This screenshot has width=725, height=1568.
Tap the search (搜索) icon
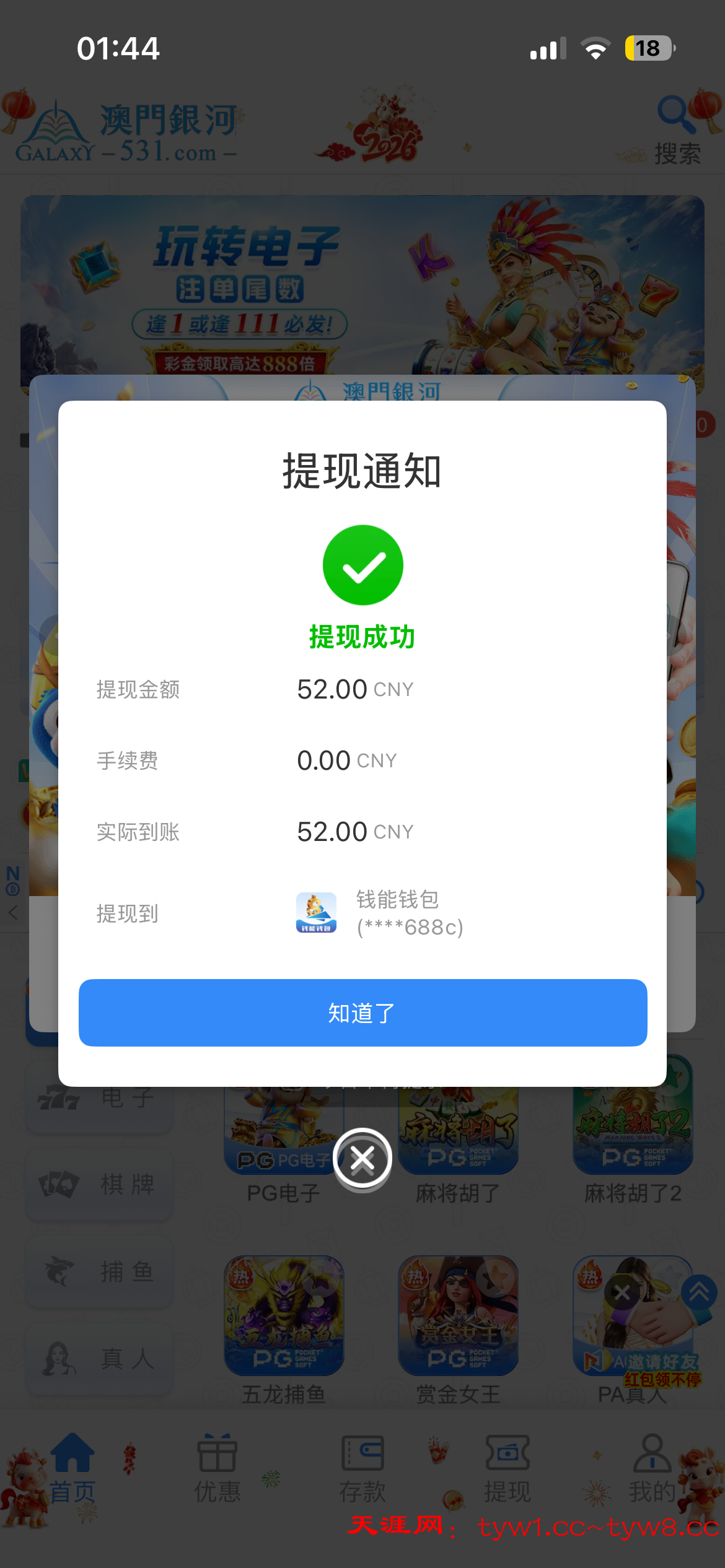673,113
